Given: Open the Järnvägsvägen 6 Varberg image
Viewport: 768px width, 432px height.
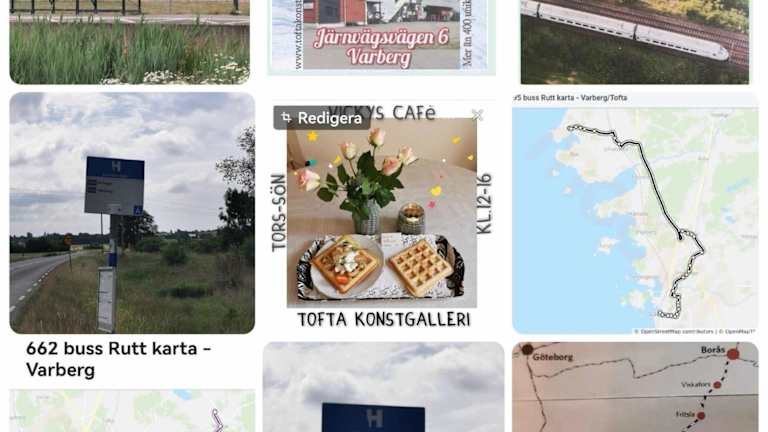Looking at the screenshot, I should coord(382,38).
